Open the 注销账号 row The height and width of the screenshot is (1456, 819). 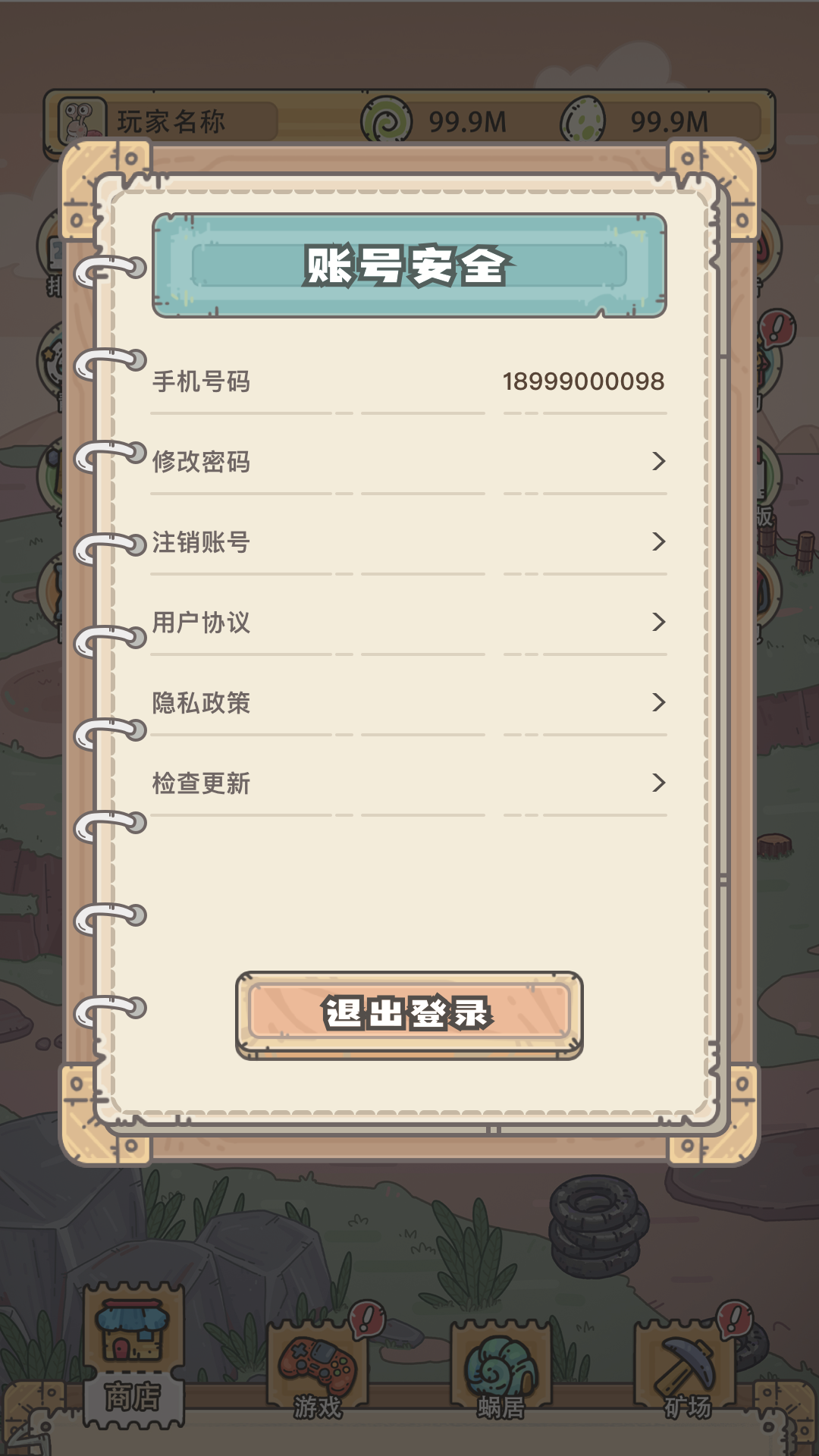(409, 541)
